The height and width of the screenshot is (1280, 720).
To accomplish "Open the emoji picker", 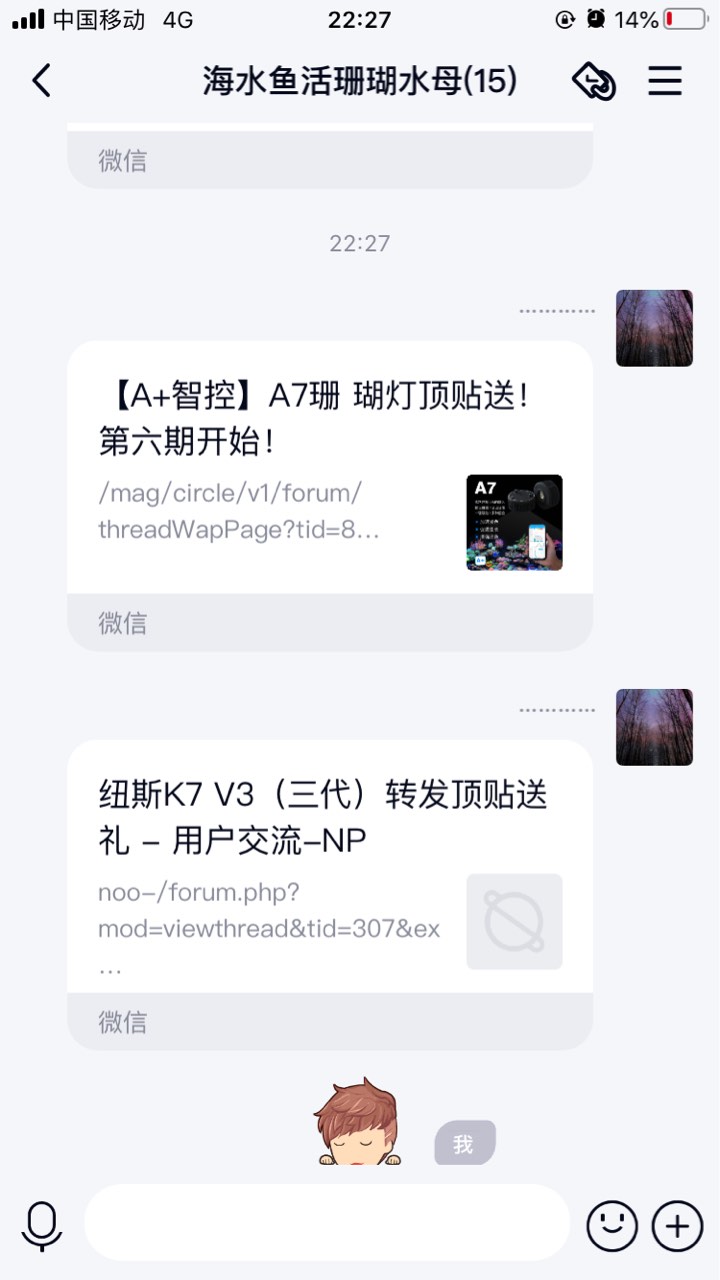I will [x=612, y=1225].
